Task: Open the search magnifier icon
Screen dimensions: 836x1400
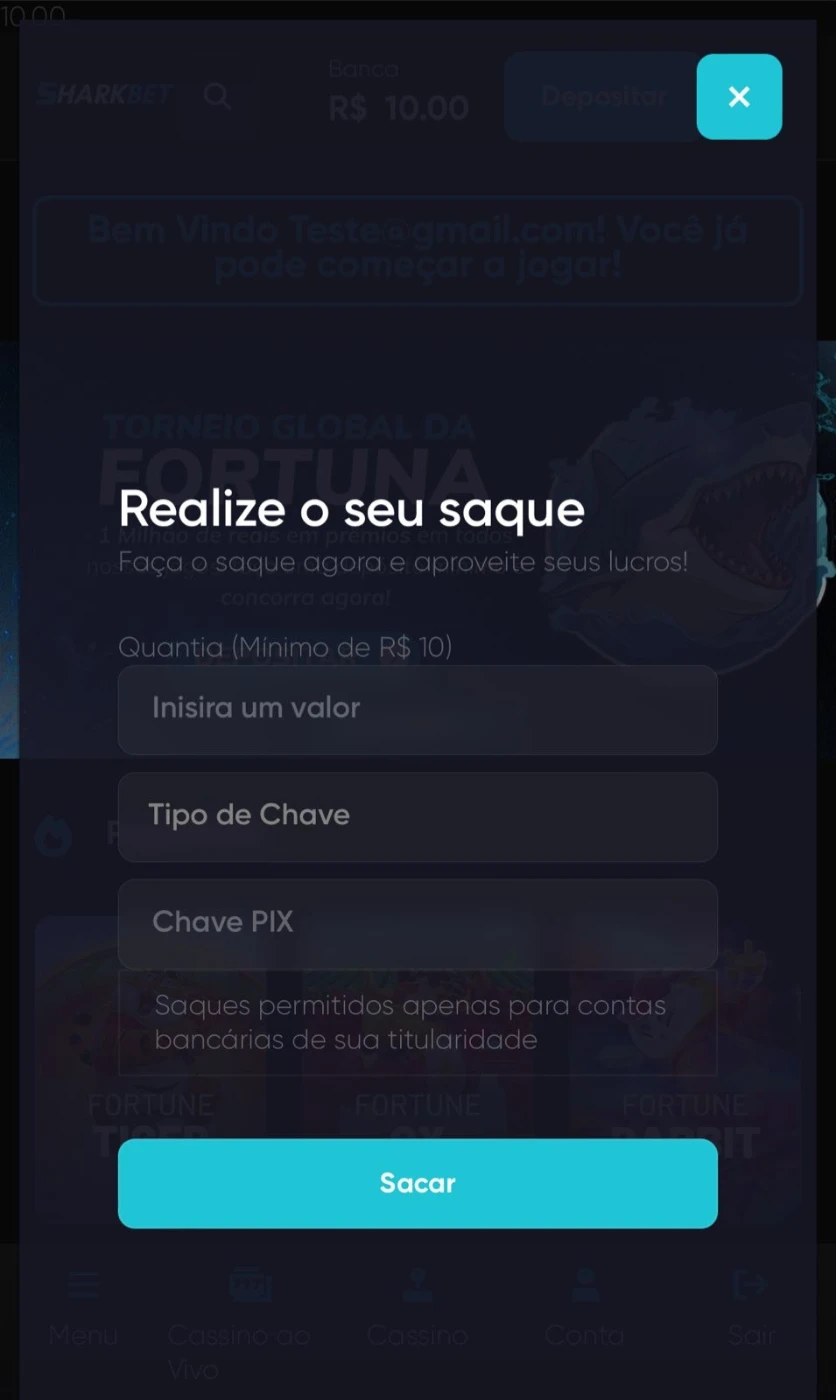Action: (216, 96)
